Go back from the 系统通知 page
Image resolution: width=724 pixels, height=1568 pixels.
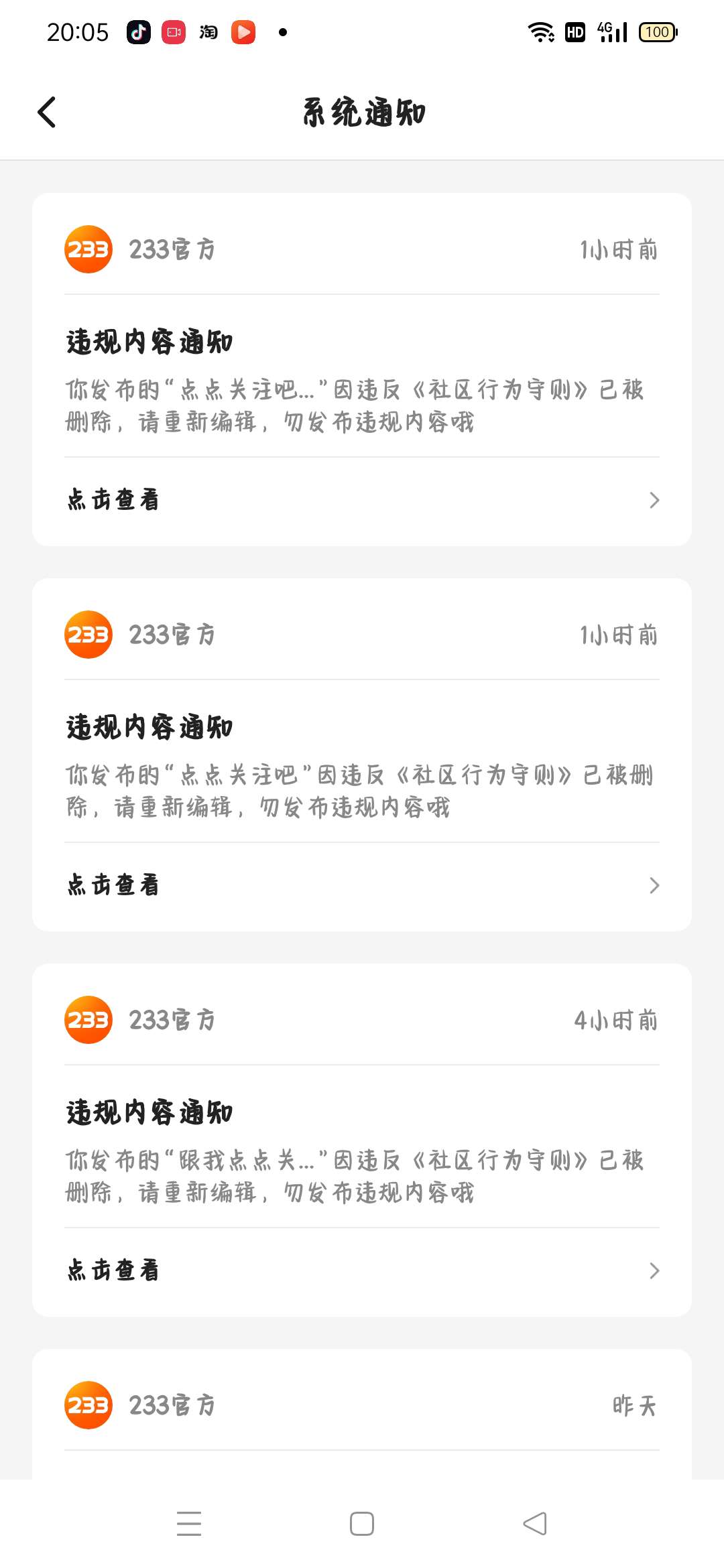(47, 112)
